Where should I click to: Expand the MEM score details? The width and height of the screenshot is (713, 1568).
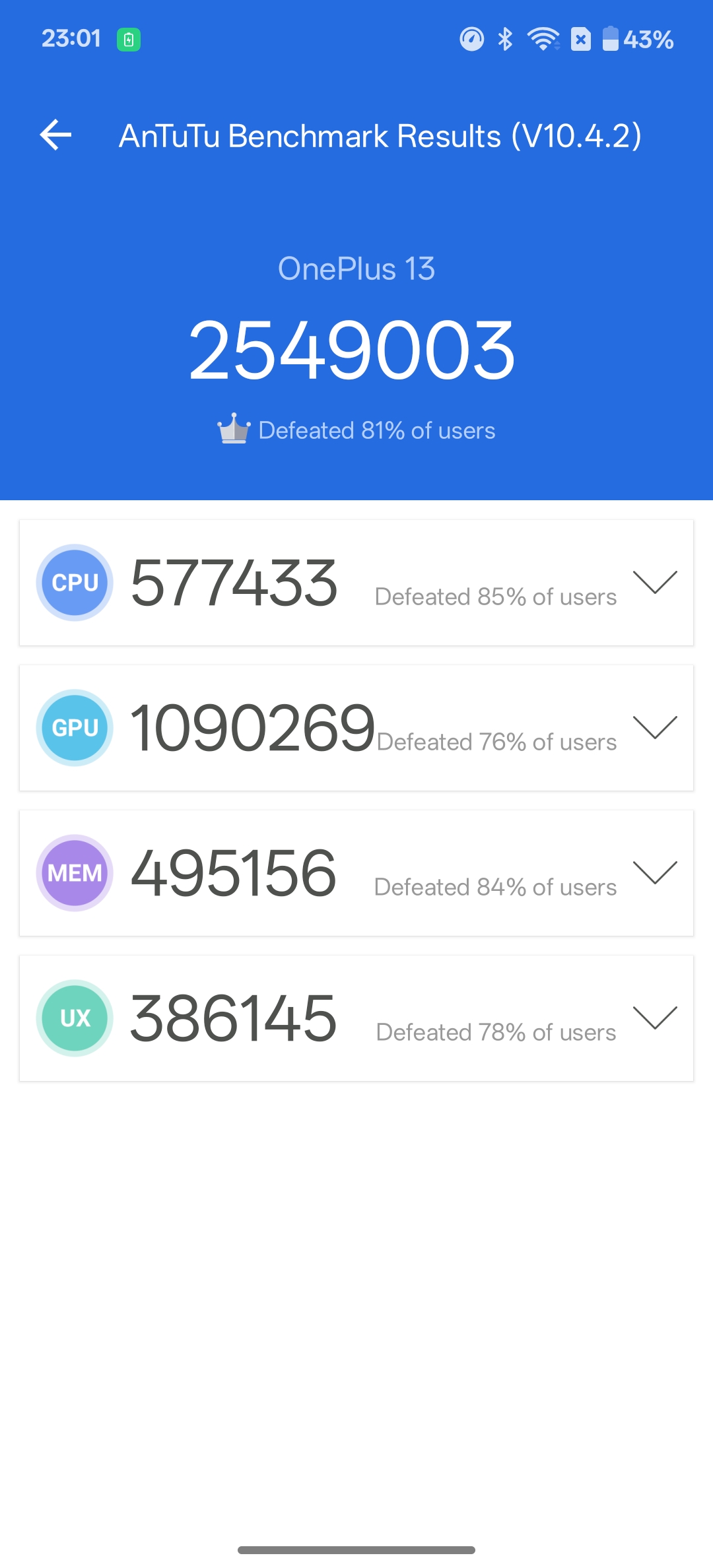tap(654, 872)
